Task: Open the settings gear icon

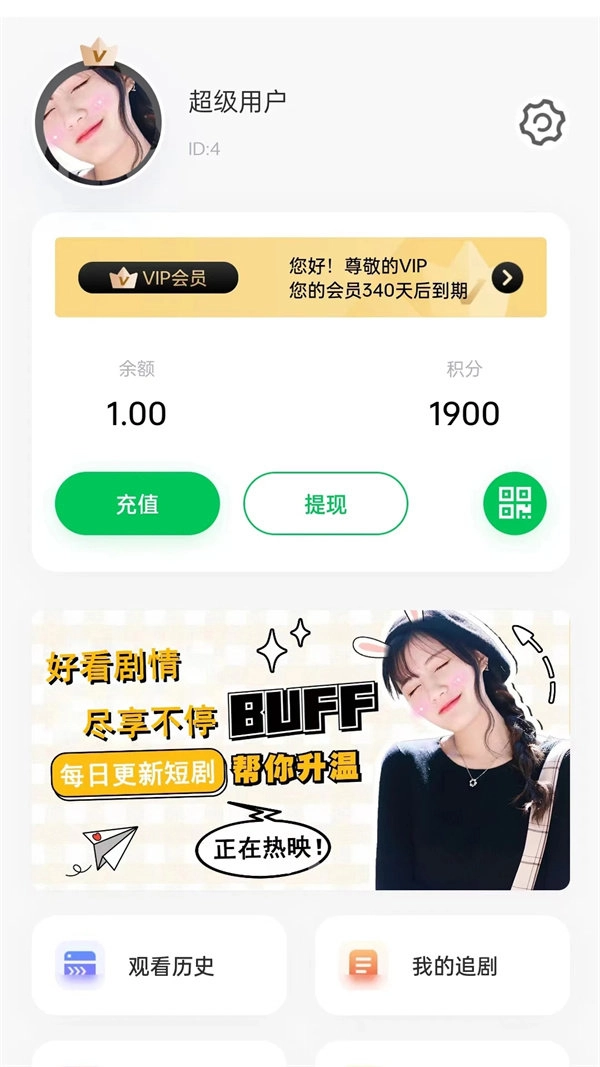Action: (x=542, y=123)
